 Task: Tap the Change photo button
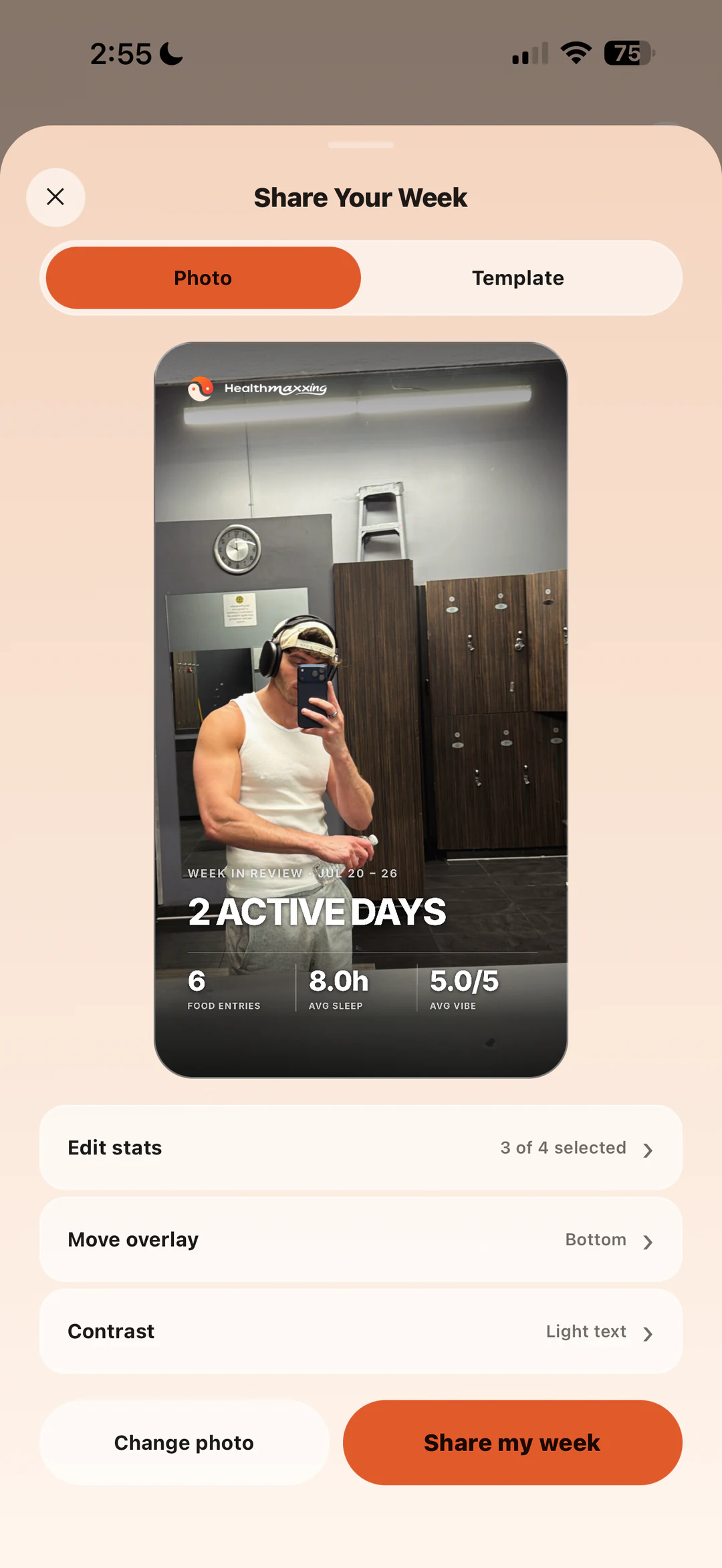(x=184, y=1442)
